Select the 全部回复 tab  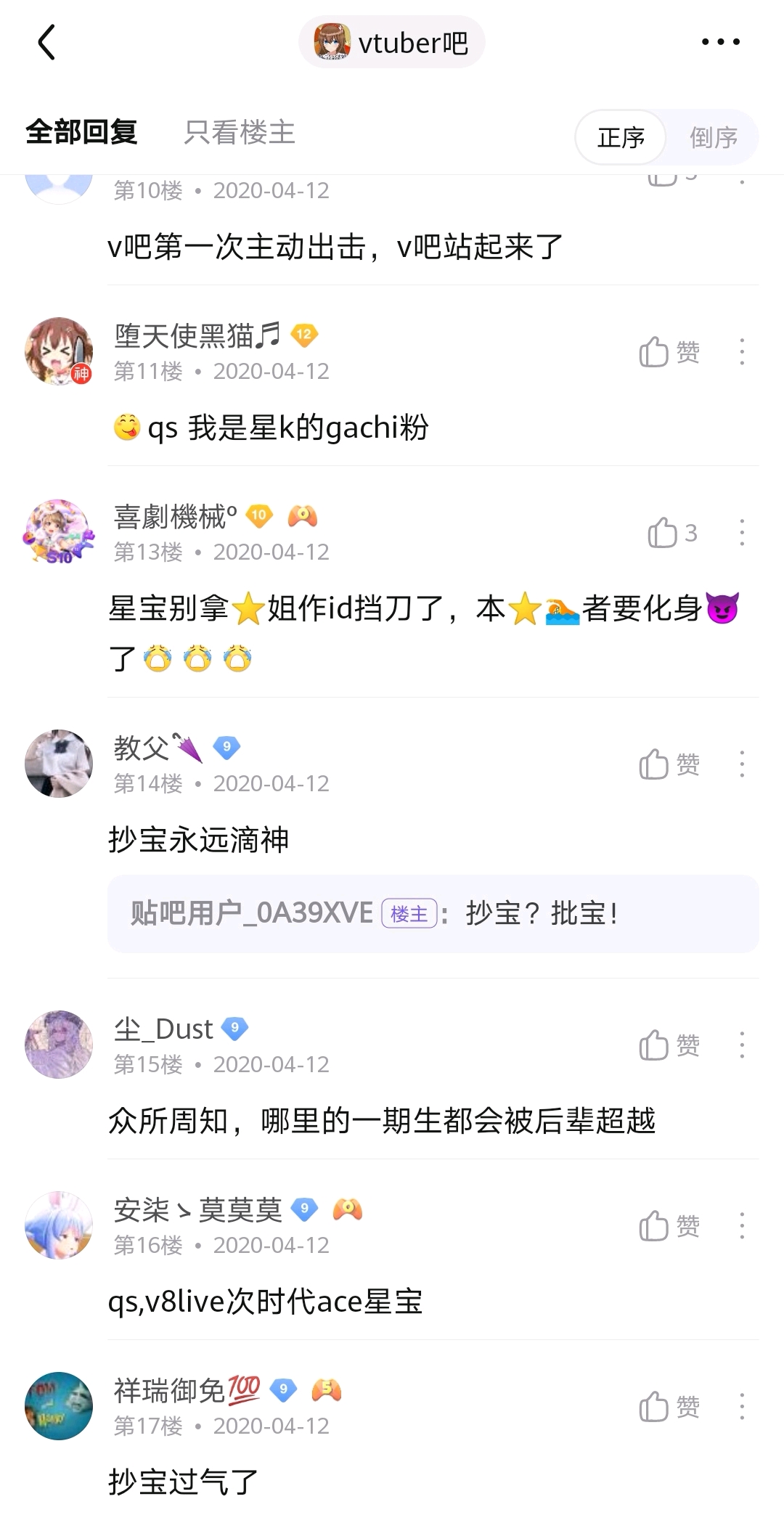tap(81, 133)
